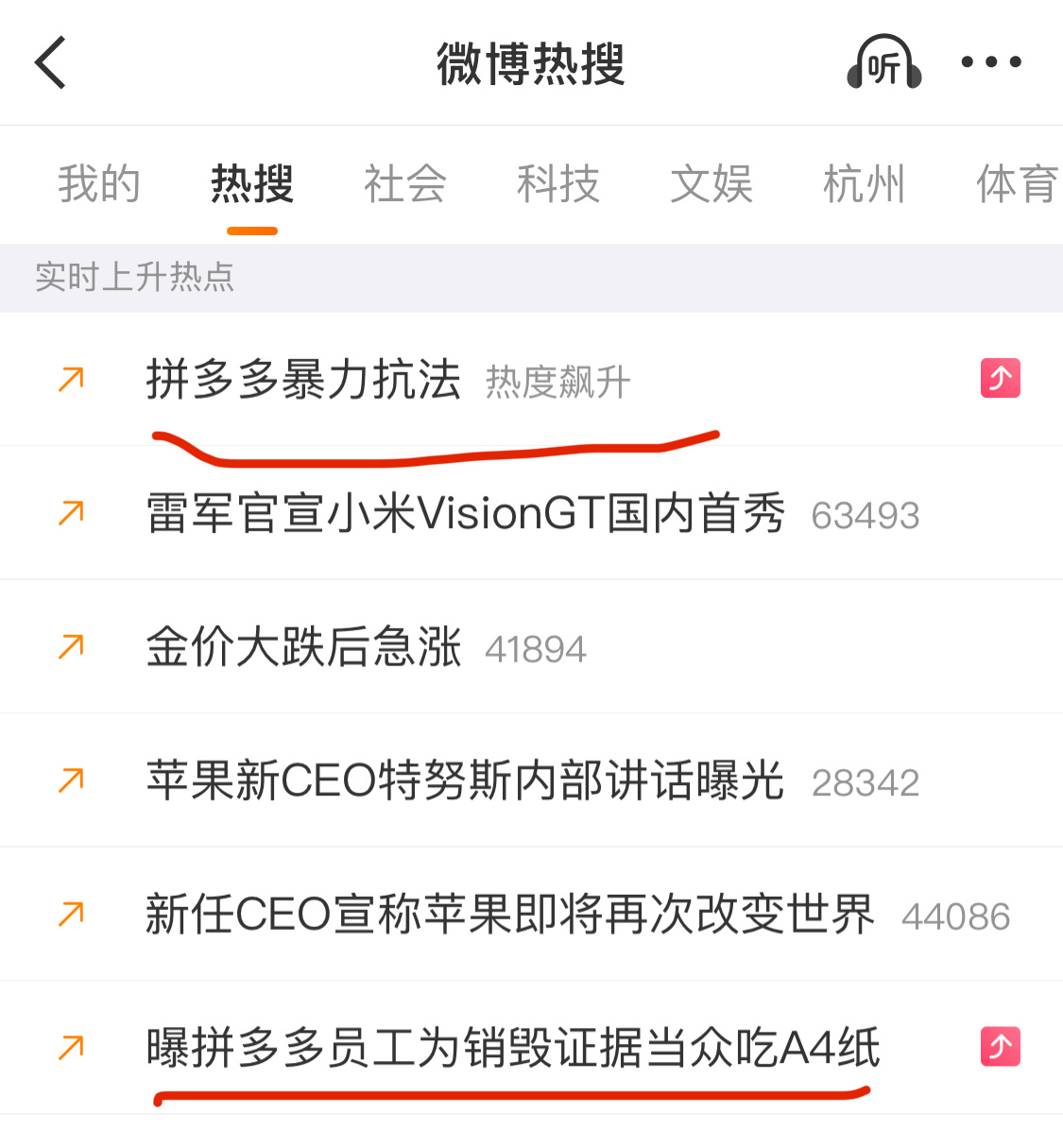Screen dimensions: 1063x1148
Task: Switch to the 杭州 local tab
Action: tap(864, 185)
